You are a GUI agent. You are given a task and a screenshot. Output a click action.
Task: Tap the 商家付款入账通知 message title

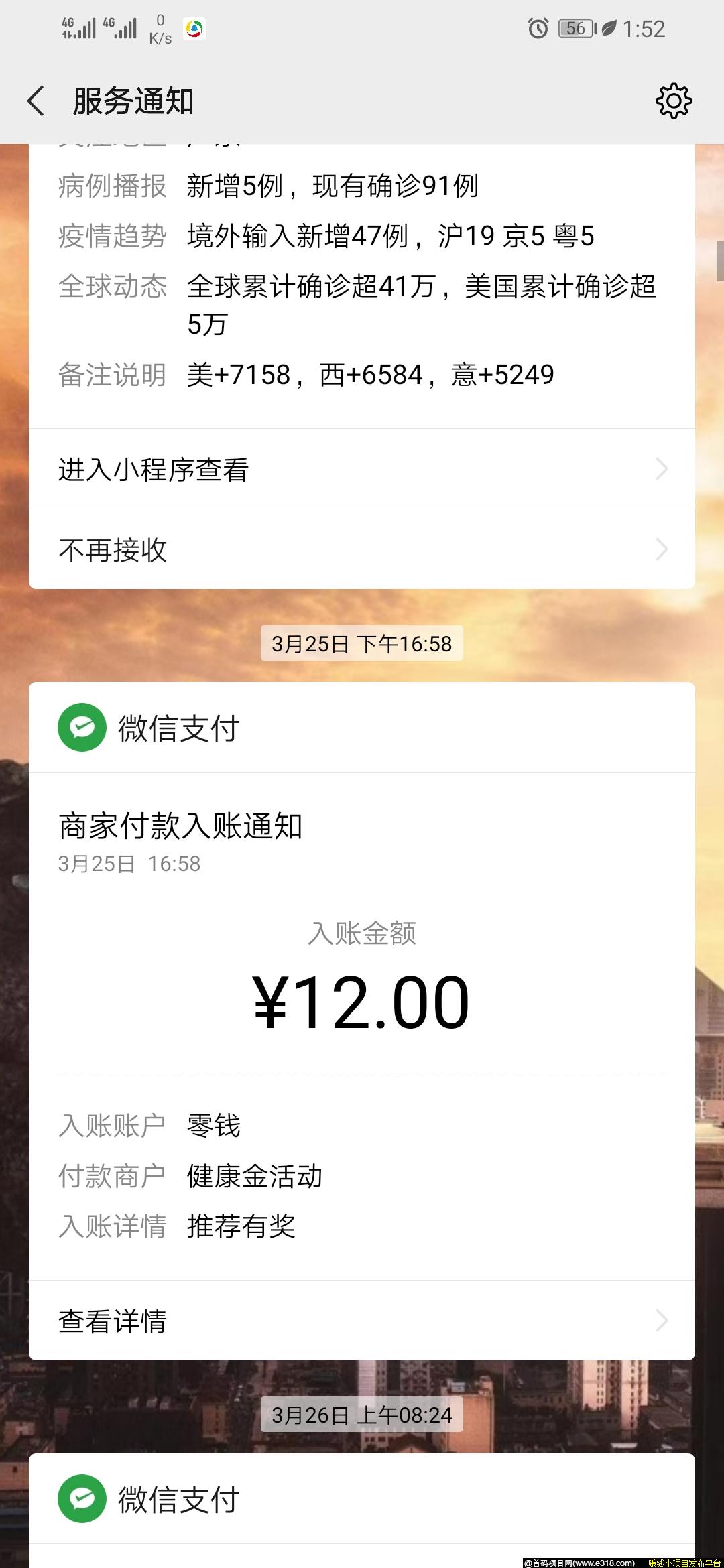click(x=179, y=826)
